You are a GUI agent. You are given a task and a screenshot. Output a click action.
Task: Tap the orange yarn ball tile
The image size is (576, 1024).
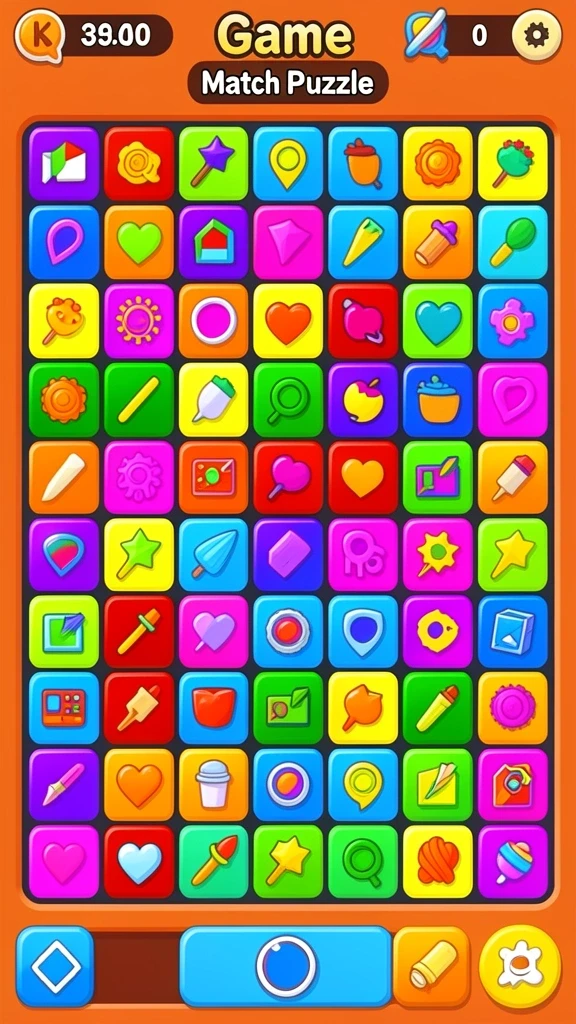[438, 861]
